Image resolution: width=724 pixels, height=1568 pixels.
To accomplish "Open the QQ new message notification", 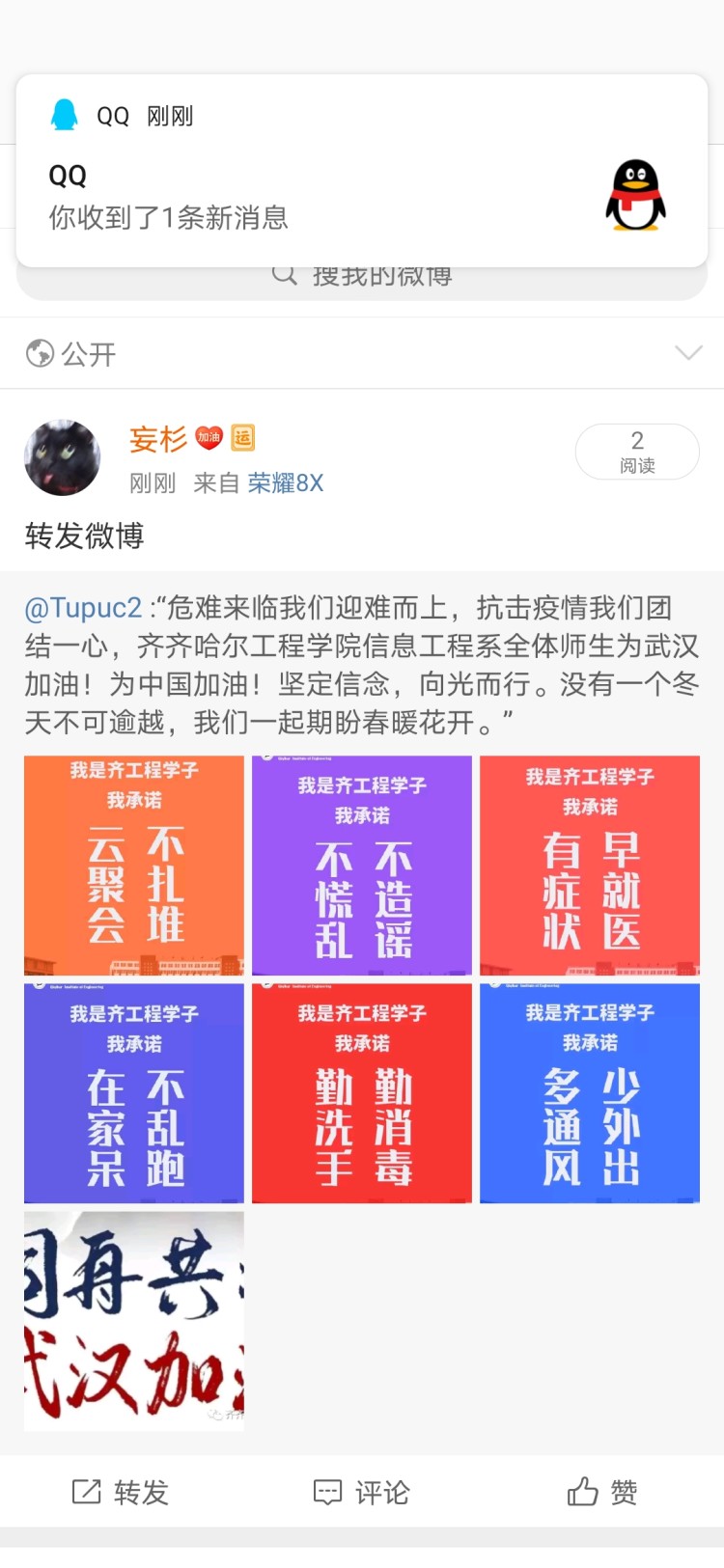I will click(x=361, y=172).
